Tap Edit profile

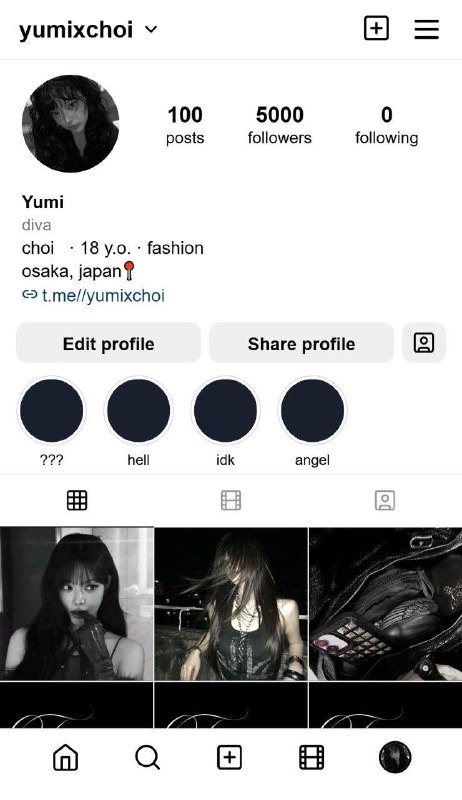[109, 343]
